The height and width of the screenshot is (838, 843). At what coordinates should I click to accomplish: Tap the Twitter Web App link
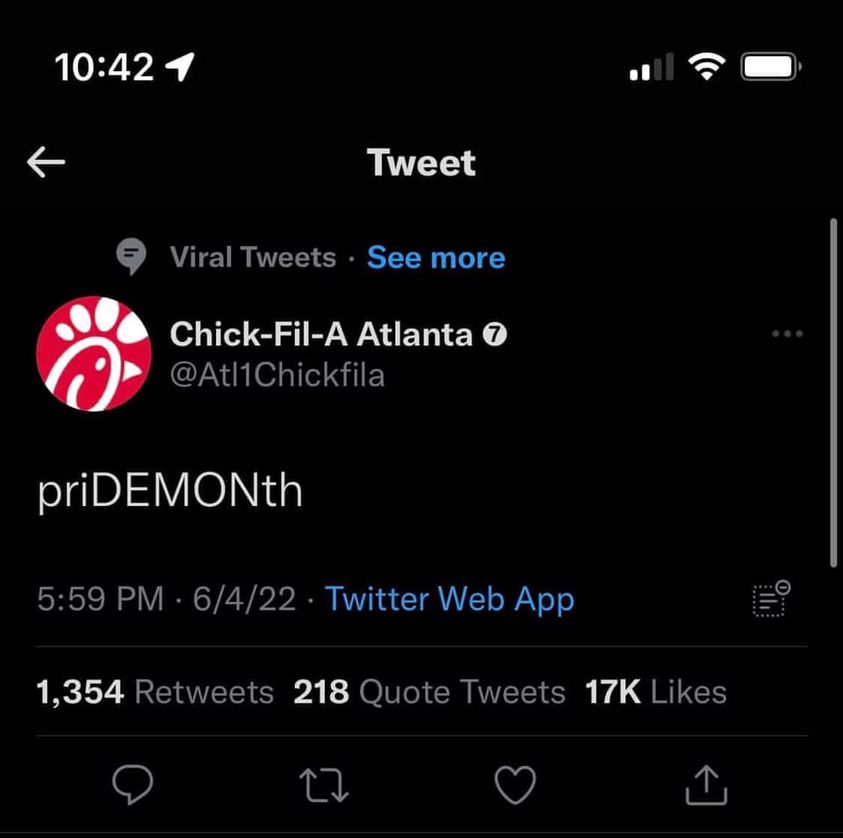point(450,599)
